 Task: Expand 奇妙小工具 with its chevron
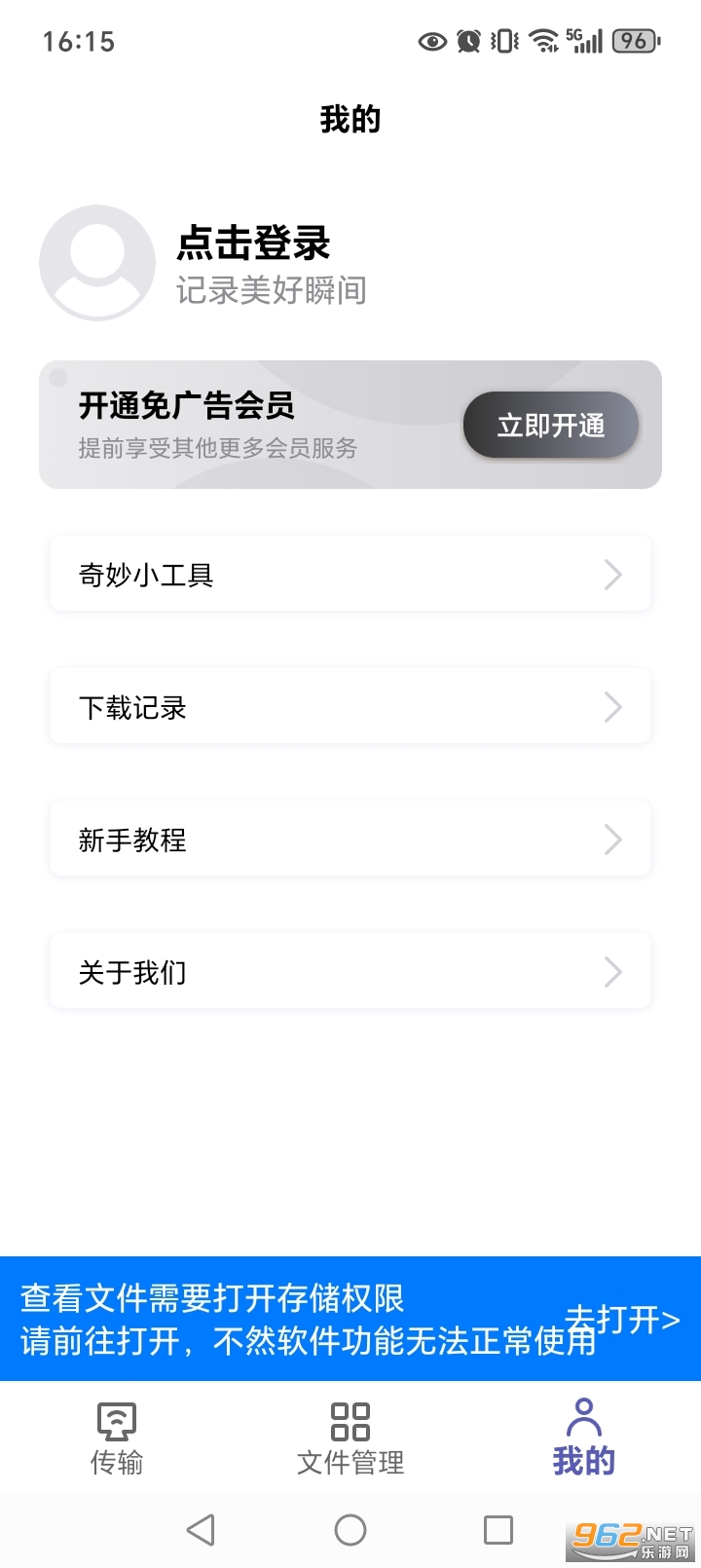(613, 574)
